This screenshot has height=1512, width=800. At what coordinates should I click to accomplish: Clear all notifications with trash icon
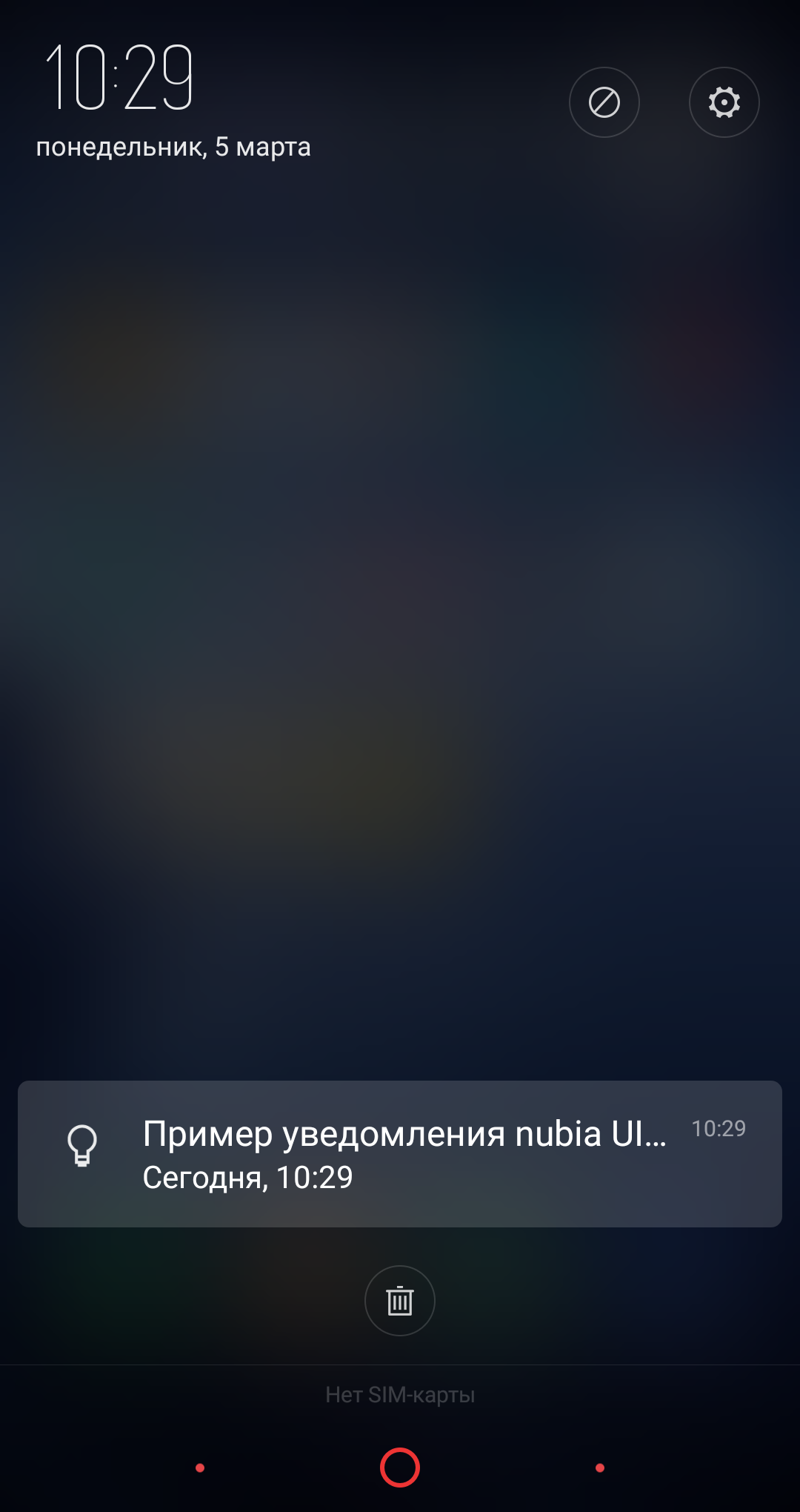[400, 1301]
